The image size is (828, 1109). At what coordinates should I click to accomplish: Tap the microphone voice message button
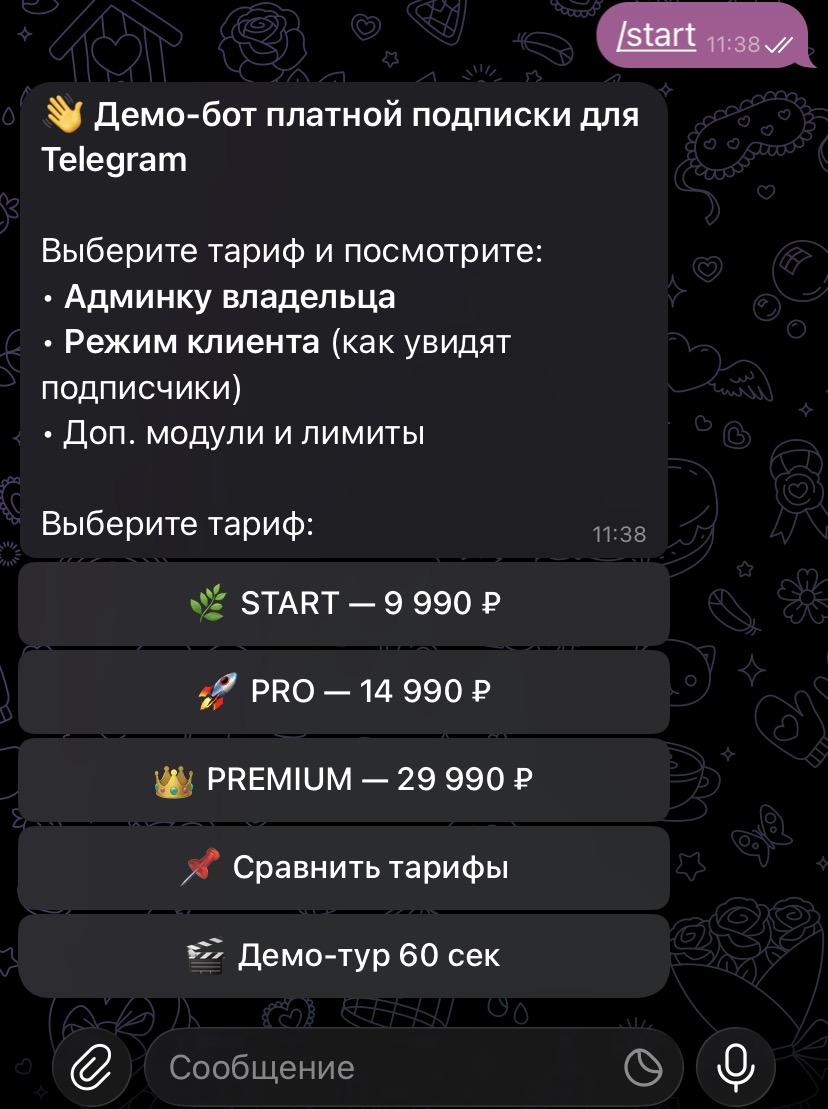[736, 1067]
